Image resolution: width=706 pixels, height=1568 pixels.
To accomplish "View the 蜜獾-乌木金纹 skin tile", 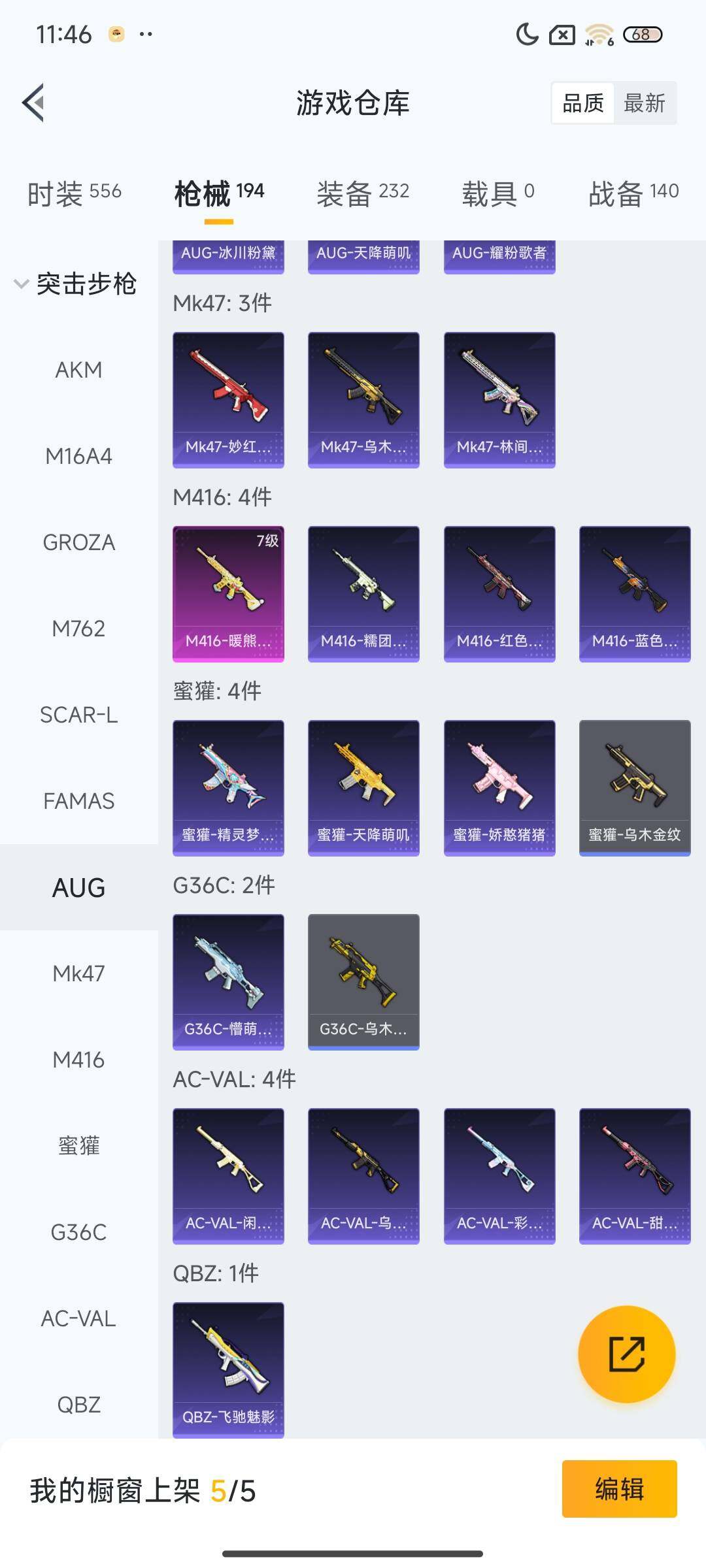I will pos(634,787).
